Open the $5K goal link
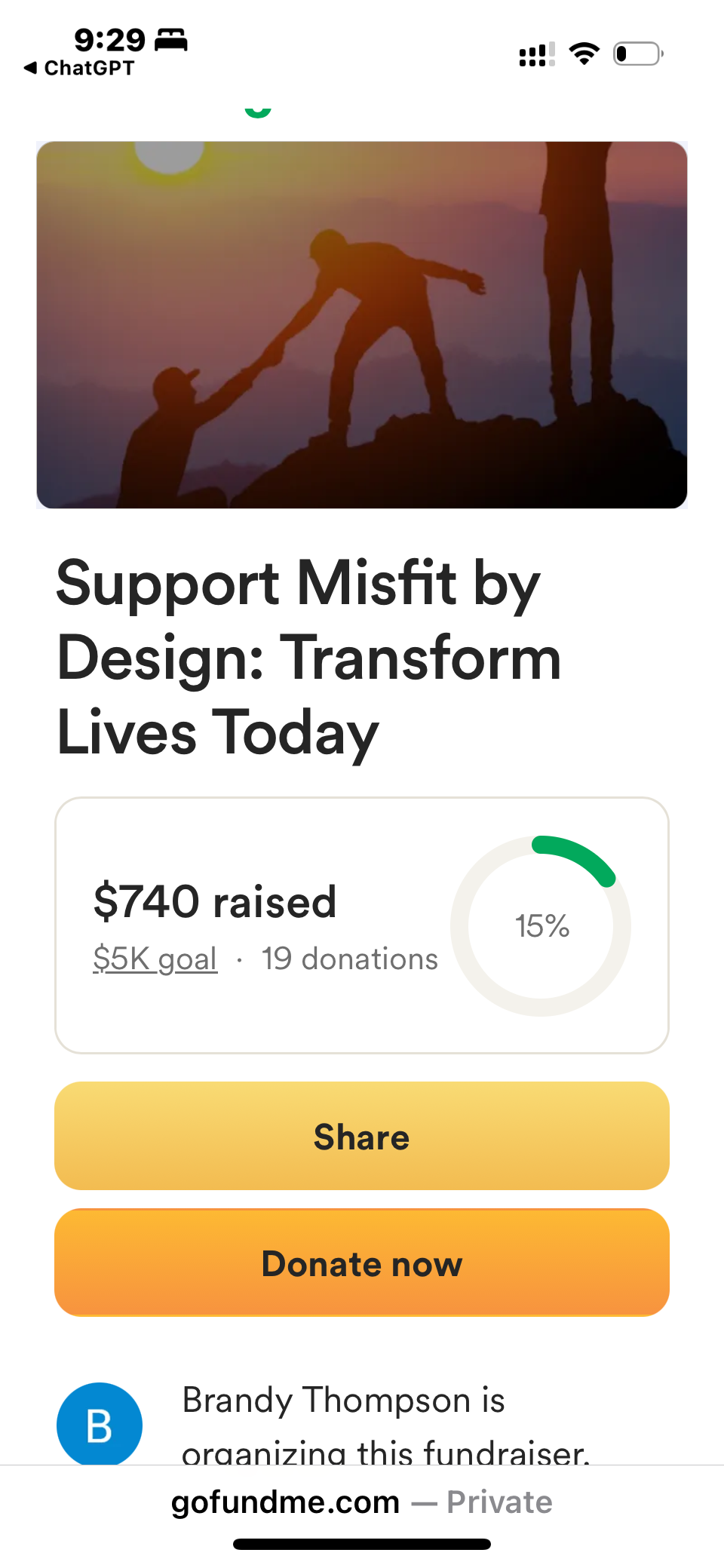 [155, 958]
